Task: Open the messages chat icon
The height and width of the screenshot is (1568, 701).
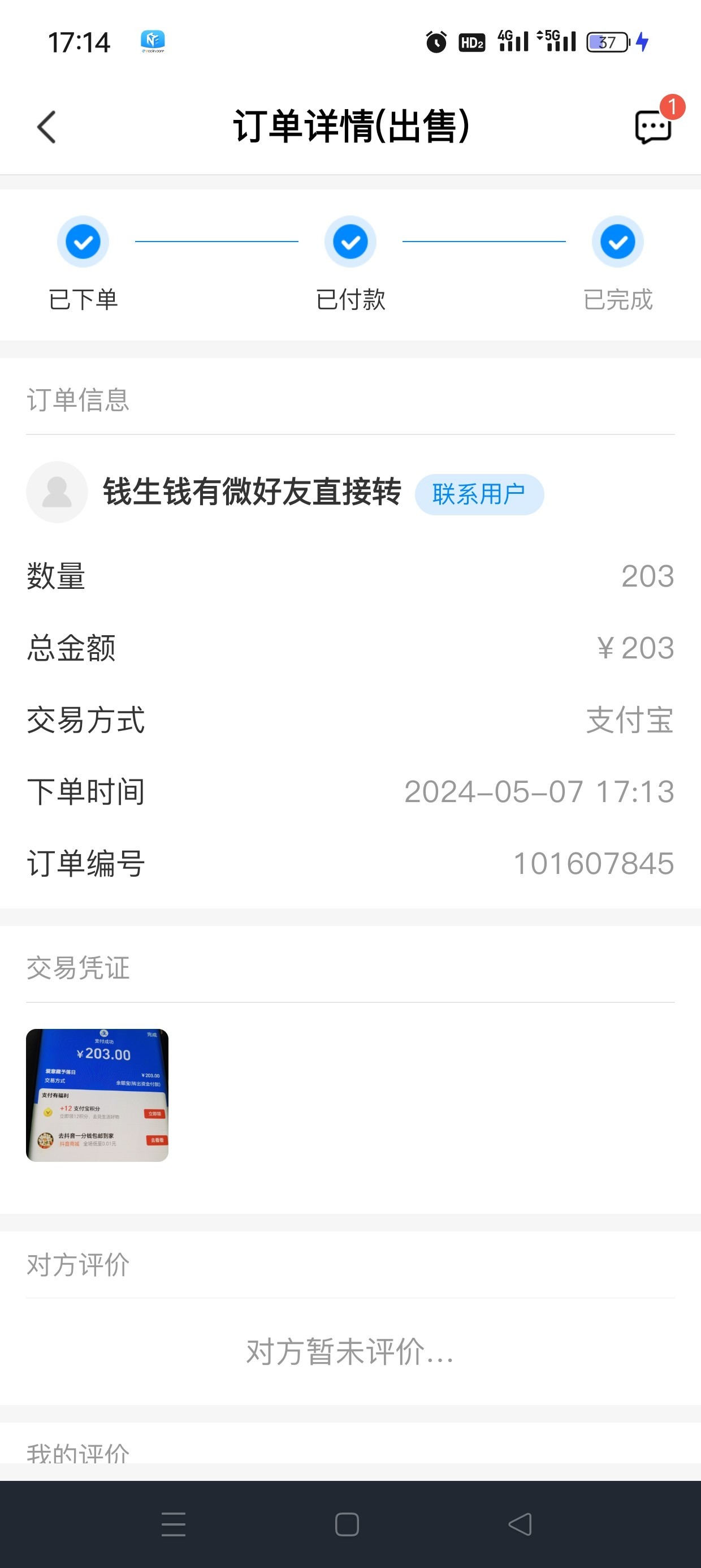Action: [x=653, y=127]
